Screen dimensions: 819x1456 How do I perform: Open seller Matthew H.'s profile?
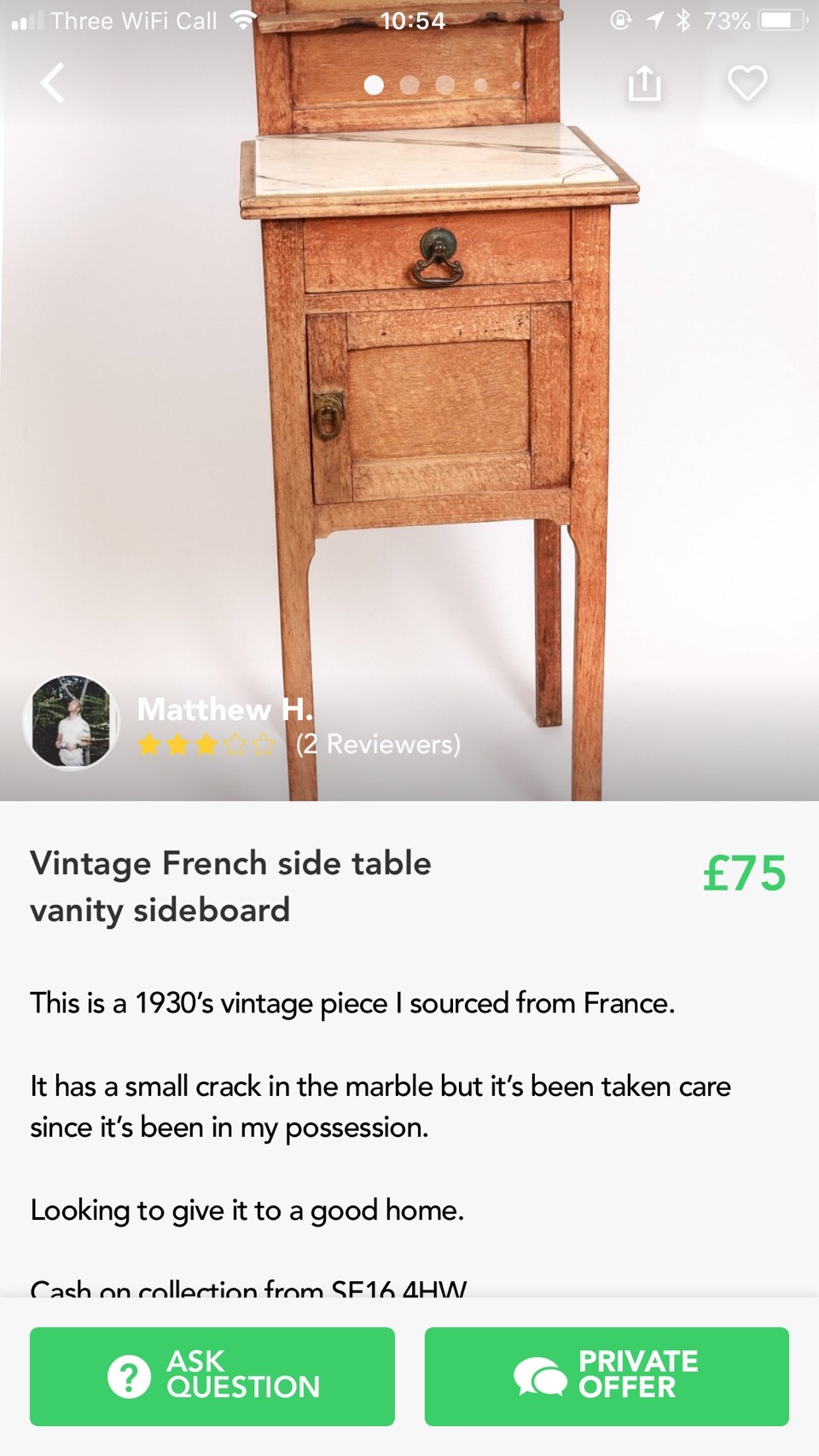(72, 722)
